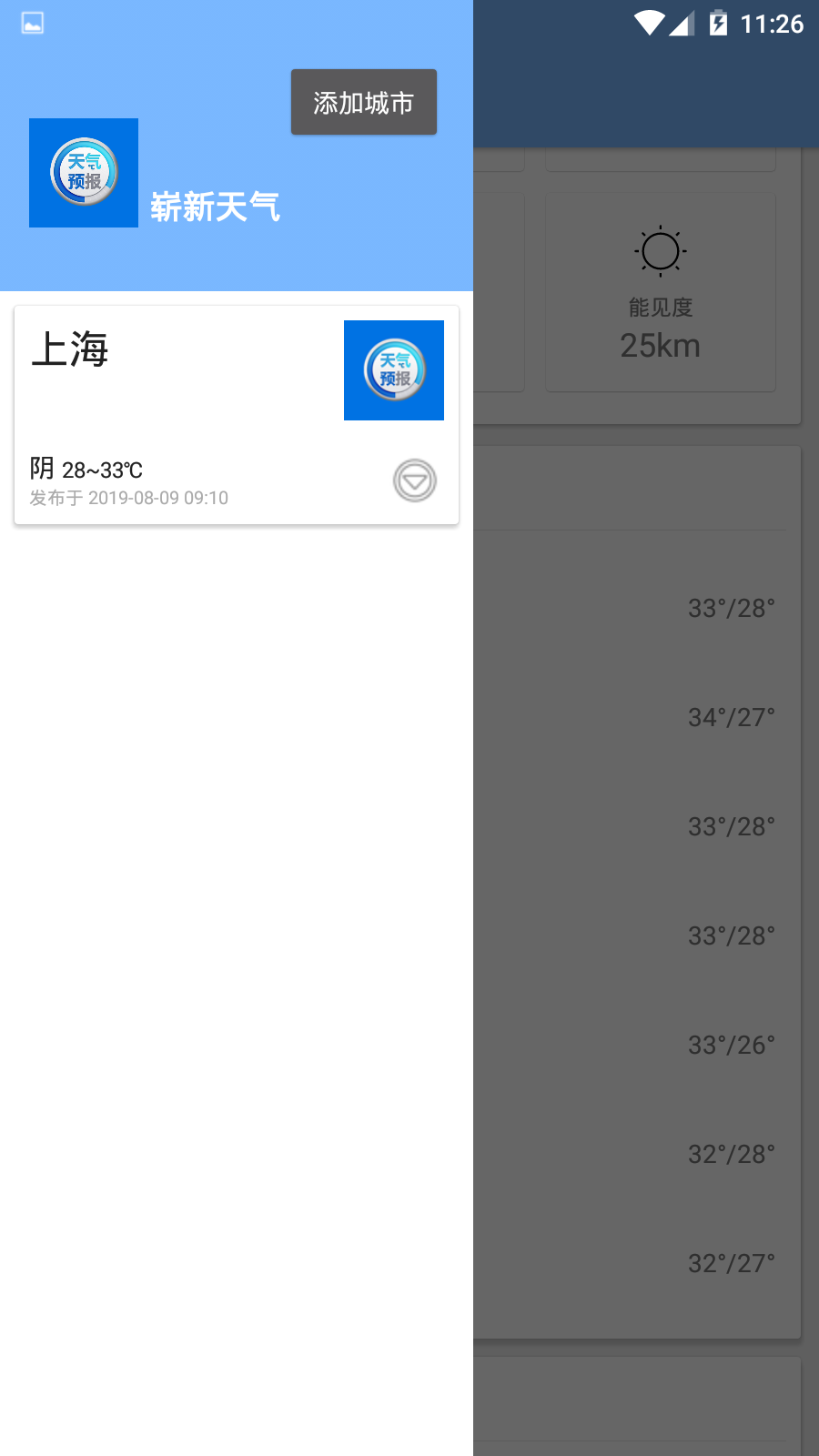Click the weather logo badge on the Shanghai card

[x=393, y=369]
